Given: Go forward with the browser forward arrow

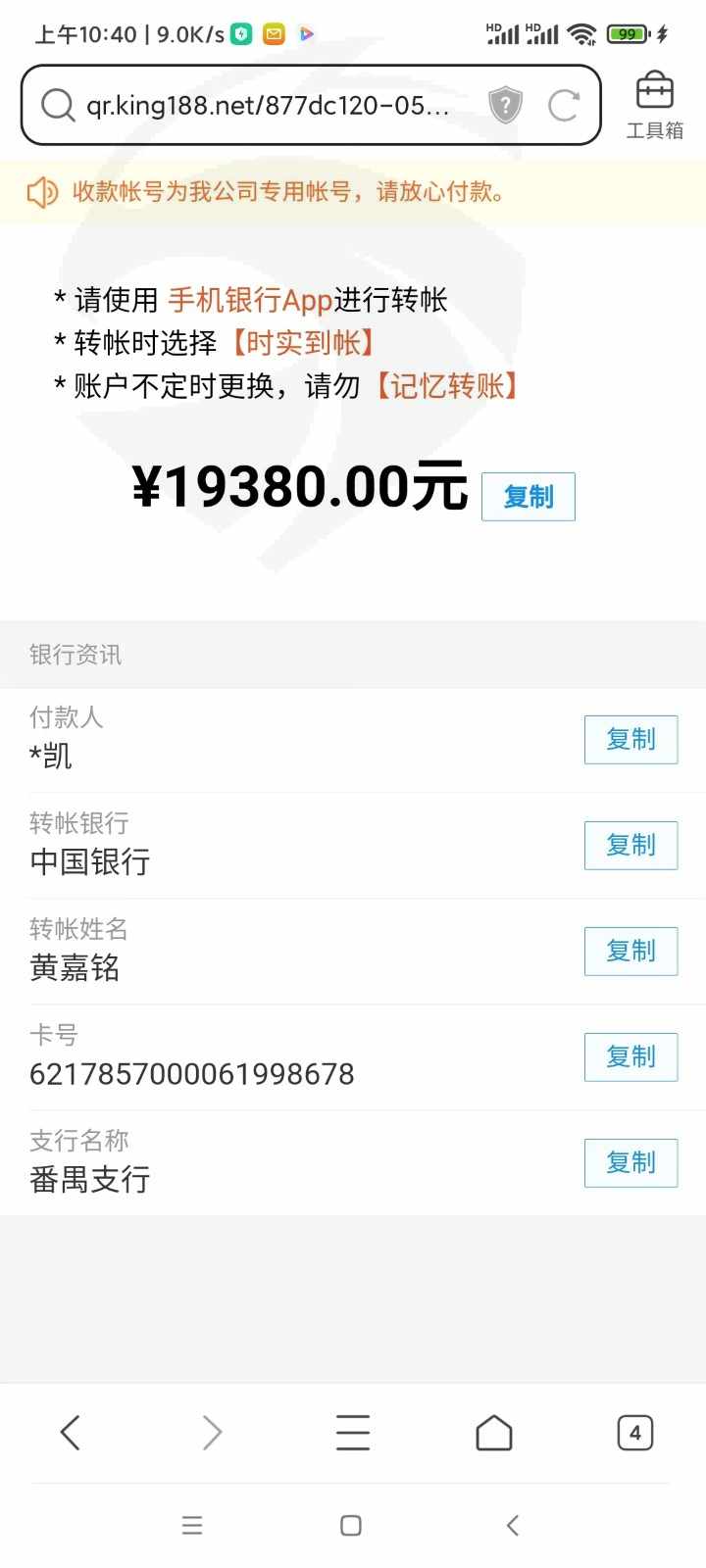Looking at the screenshot, I should point(212,1433).
